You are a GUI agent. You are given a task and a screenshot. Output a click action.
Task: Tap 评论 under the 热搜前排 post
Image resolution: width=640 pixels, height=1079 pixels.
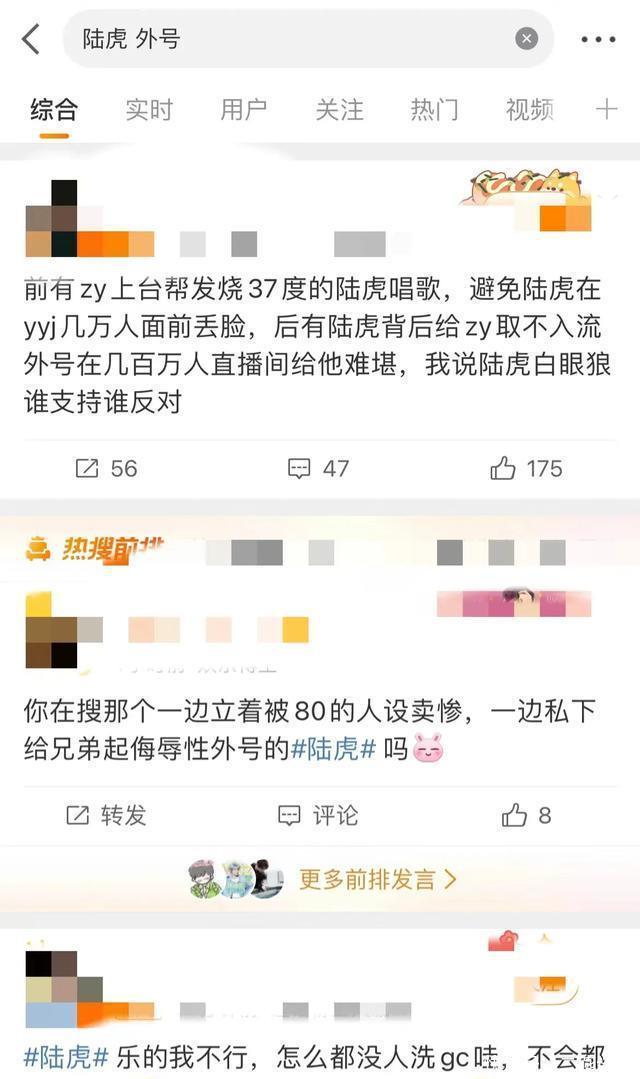click(x=318, y=815)
